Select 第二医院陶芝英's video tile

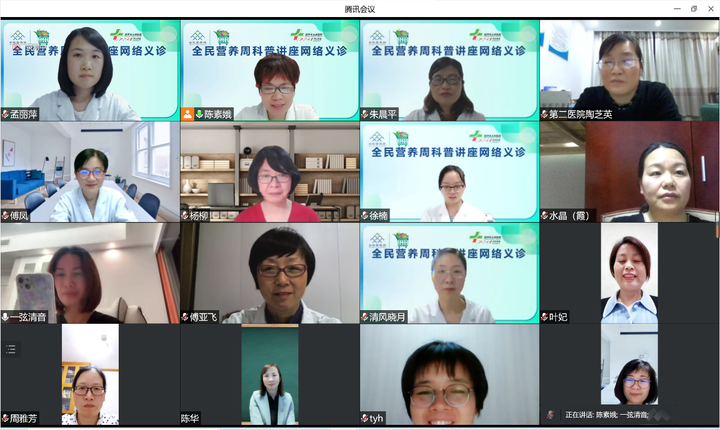[x=630, y=70]
